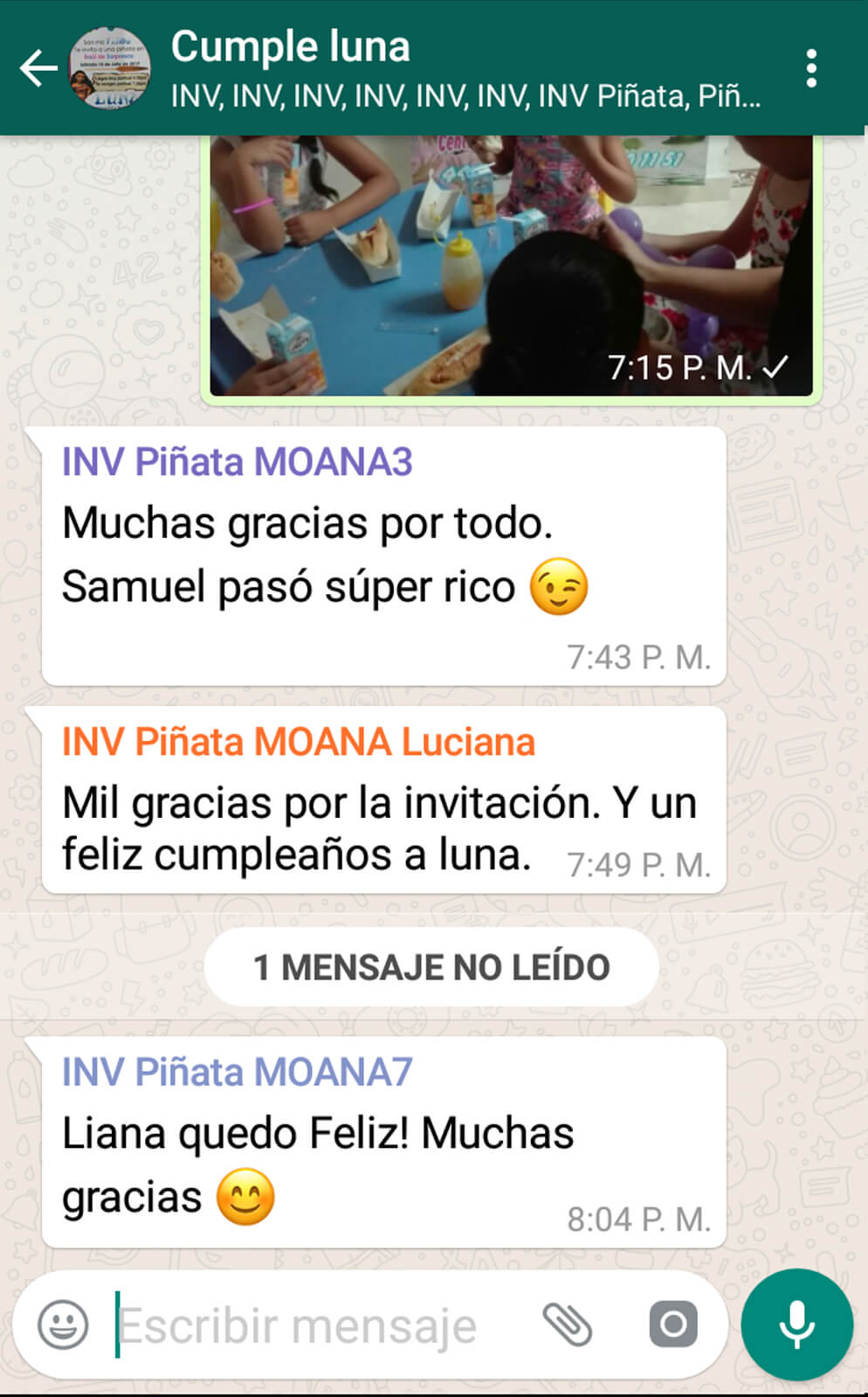
Task: Open the Cumple luna group info
Action: 465,68
